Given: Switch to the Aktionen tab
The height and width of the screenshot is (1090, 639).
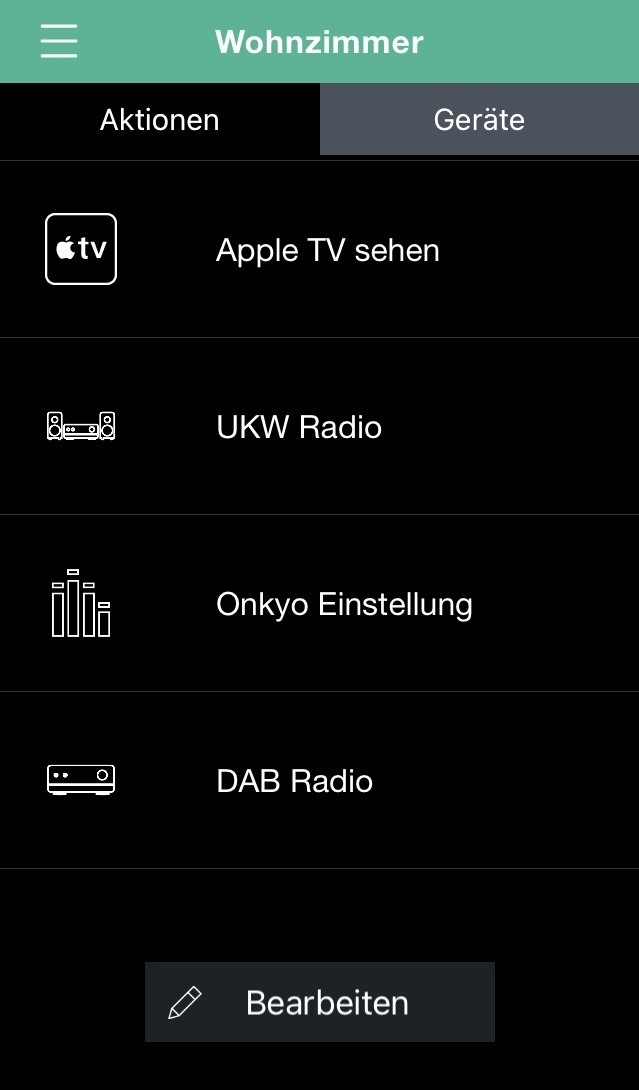Looking at the screenshot, I should [160, 120].
